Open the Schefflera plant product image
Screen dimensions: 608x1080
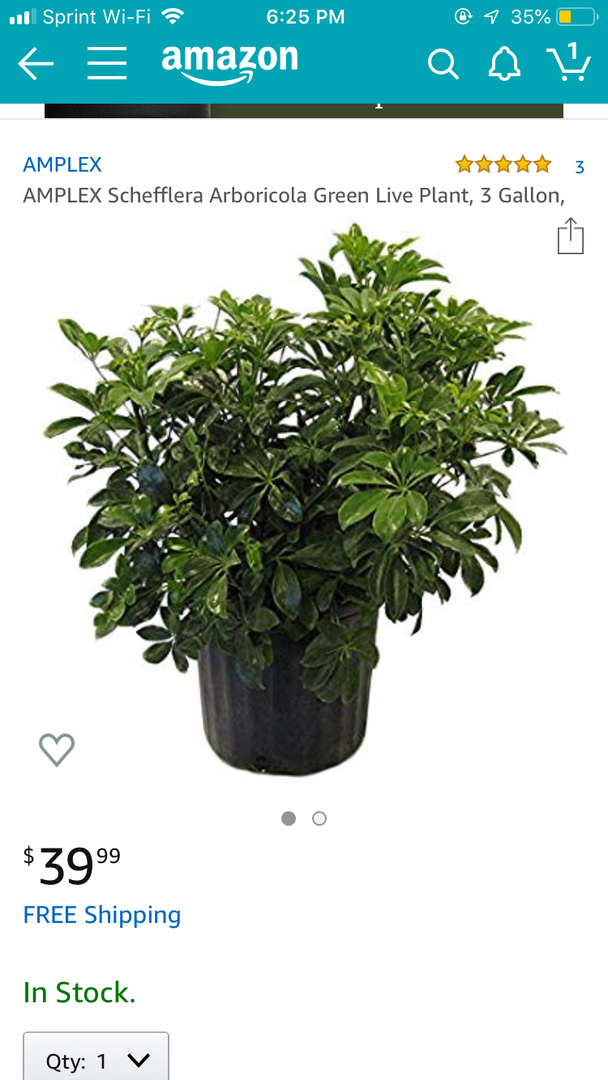(304, 499)
